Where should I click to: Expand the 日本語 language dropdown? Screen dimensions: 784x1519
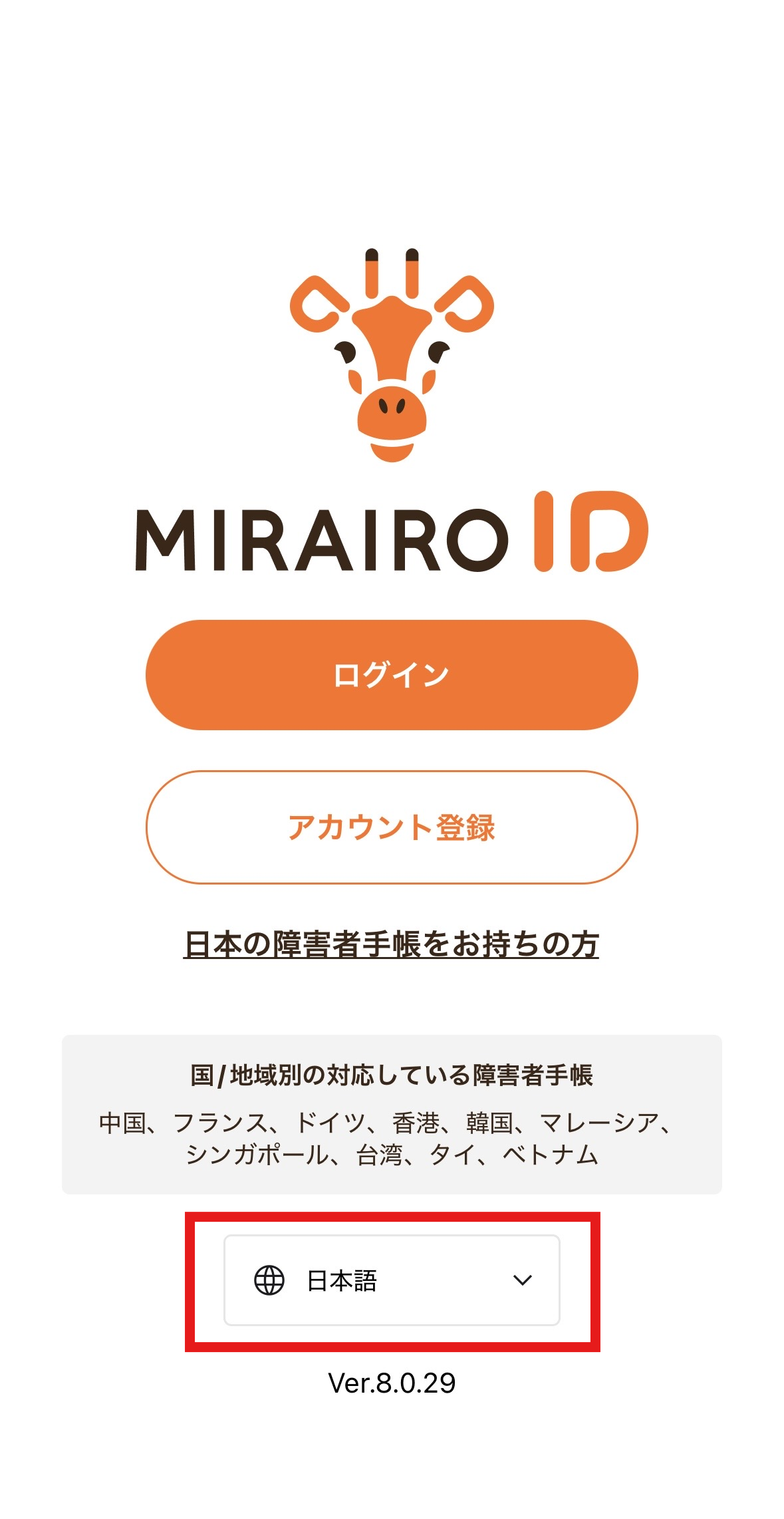[x=392, y=1280]
